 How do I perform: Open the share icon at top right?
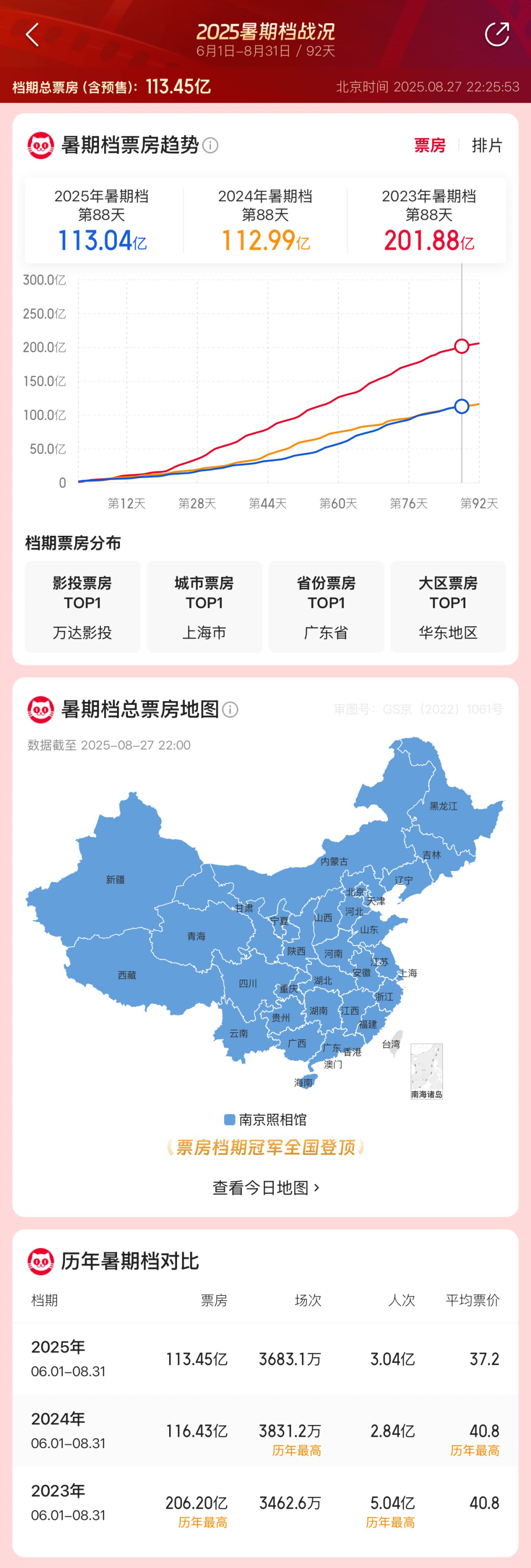(498, 35)
